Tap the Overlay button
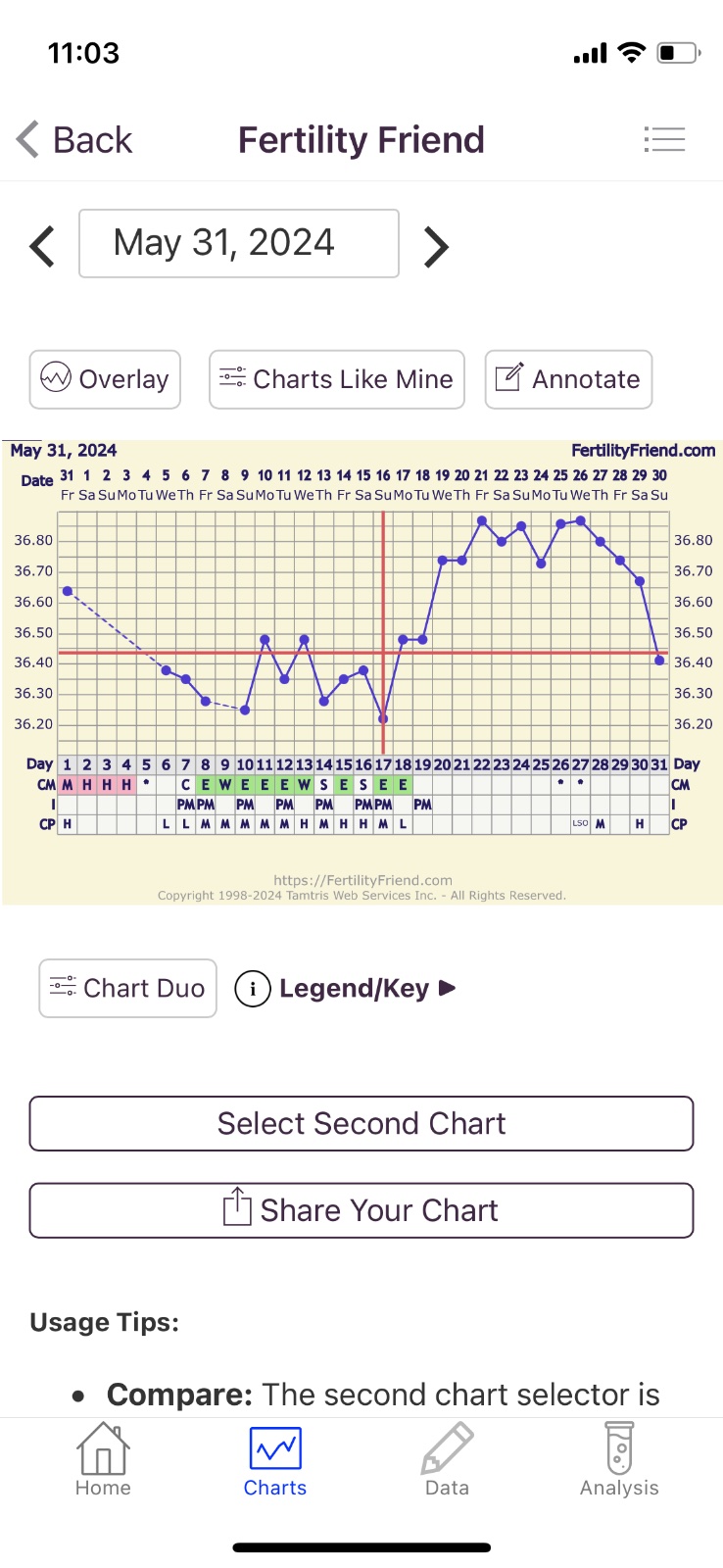 click(x=105, y=379)
